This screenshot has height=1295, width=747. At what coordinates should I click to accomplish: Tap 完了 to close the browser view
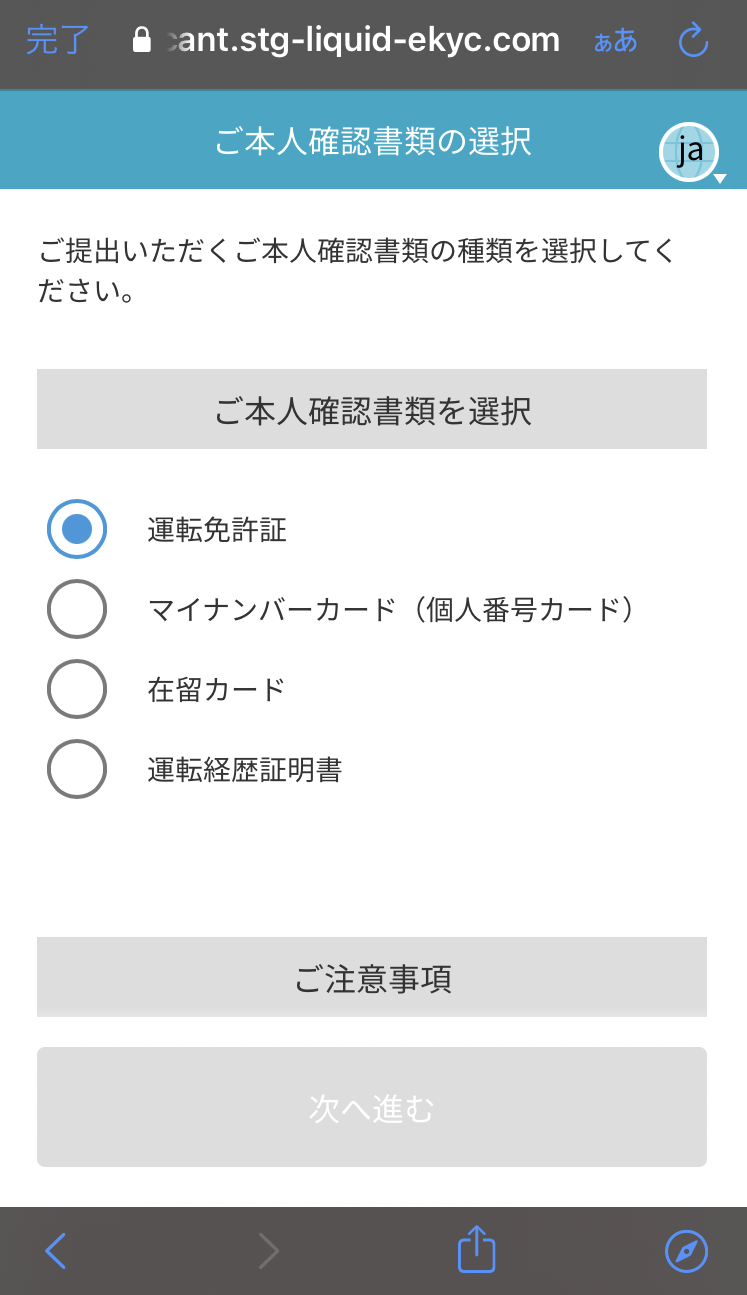[58, 41]
